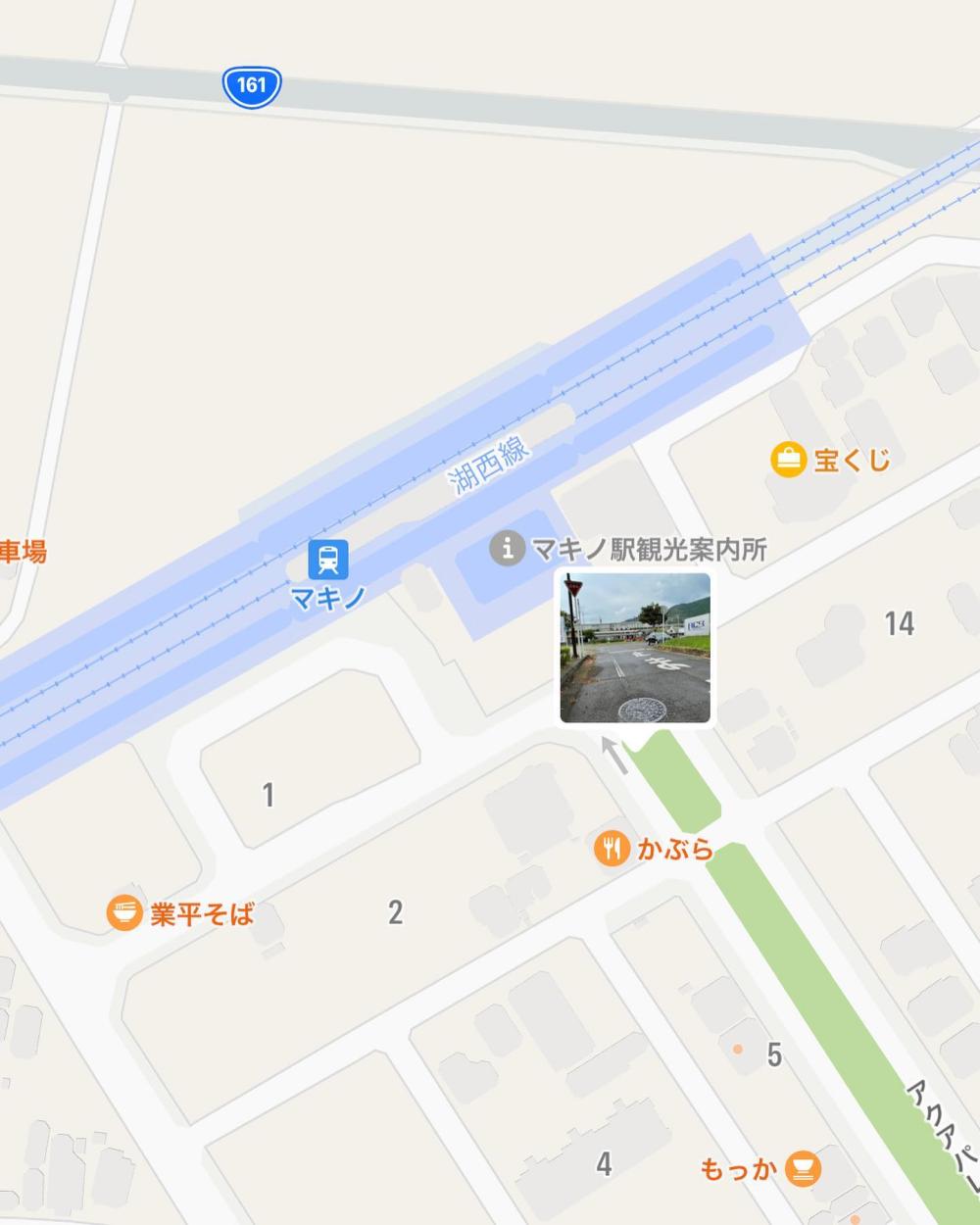Select the もっか cafe marker
The width and height of the screenshot is (980, 1225).
click(803, 1168)
